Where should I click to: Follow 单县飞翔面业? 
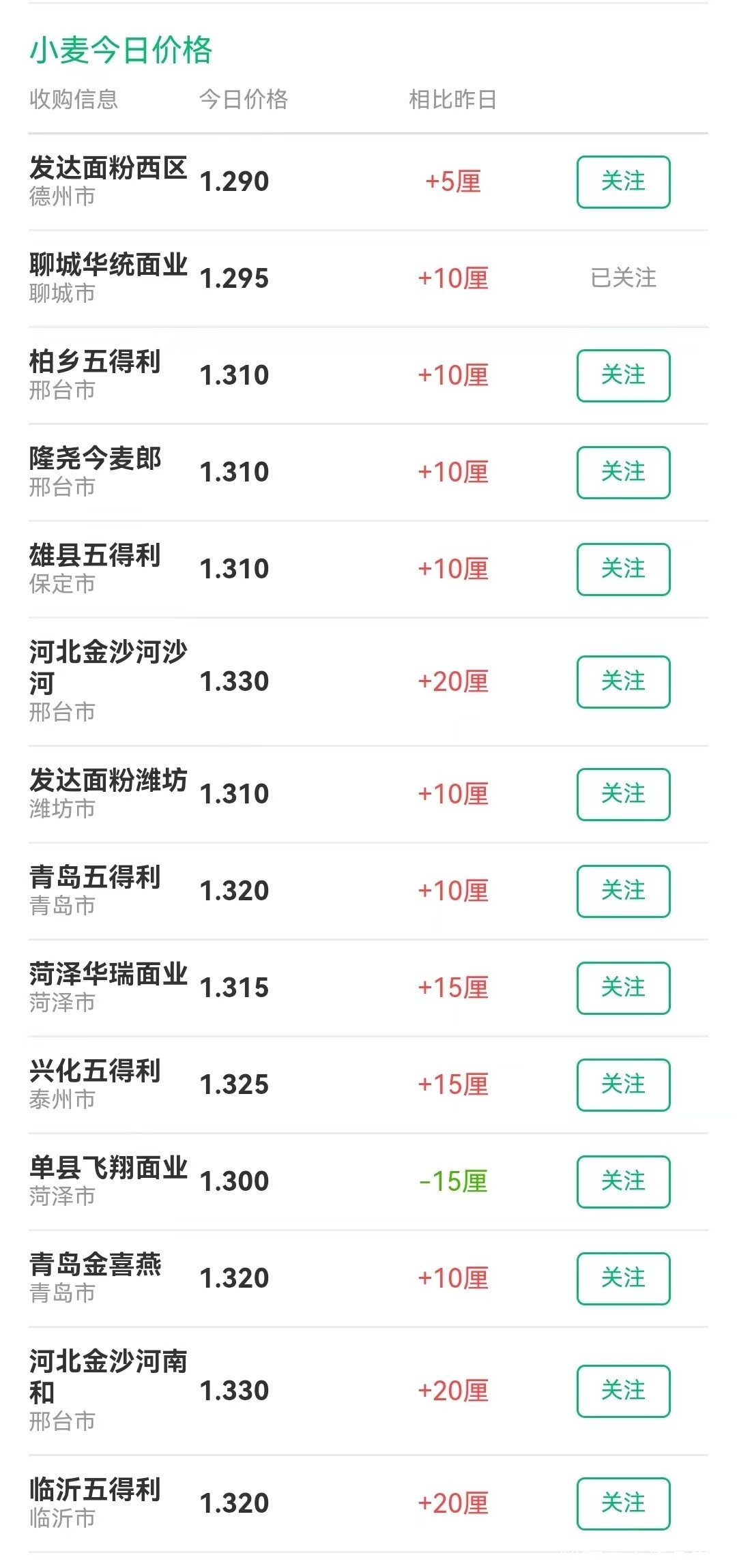[x=623, y=1181]
